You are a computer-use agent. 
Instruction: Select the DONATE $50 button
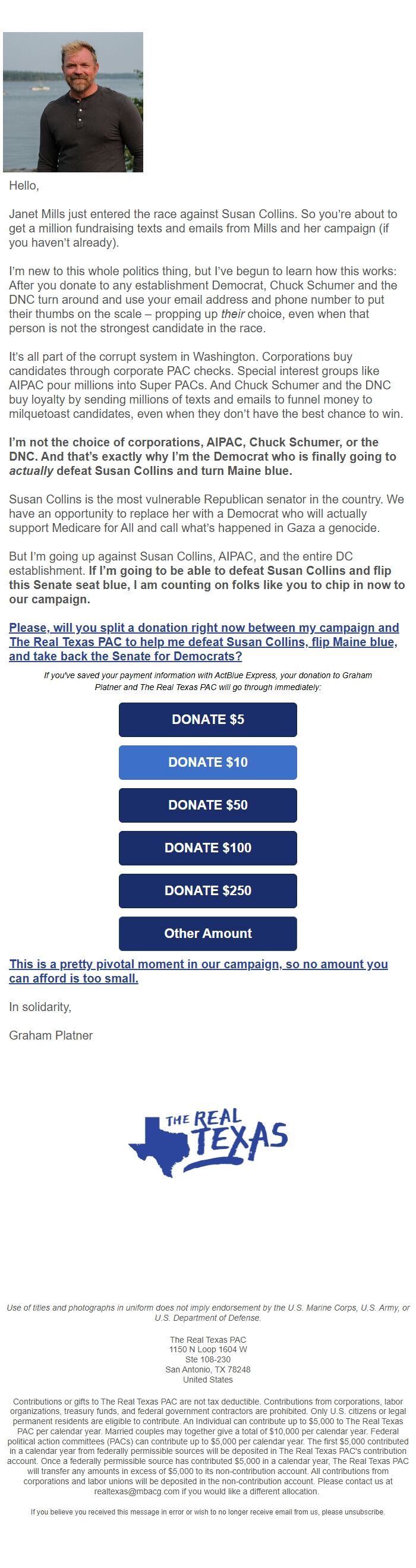[207, 805]
